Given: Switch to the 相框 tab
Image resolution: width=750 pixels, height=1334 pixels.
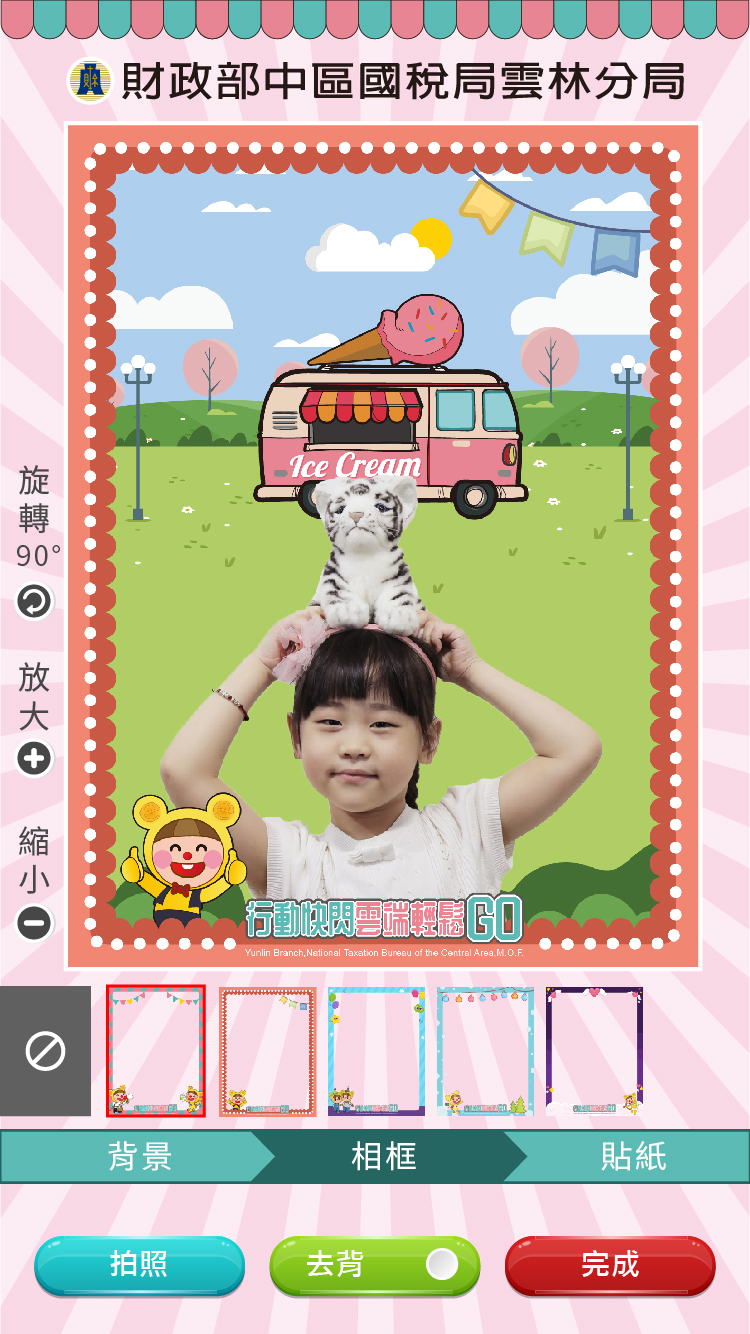Looking at the screenshot, I should click(384, 1157).
